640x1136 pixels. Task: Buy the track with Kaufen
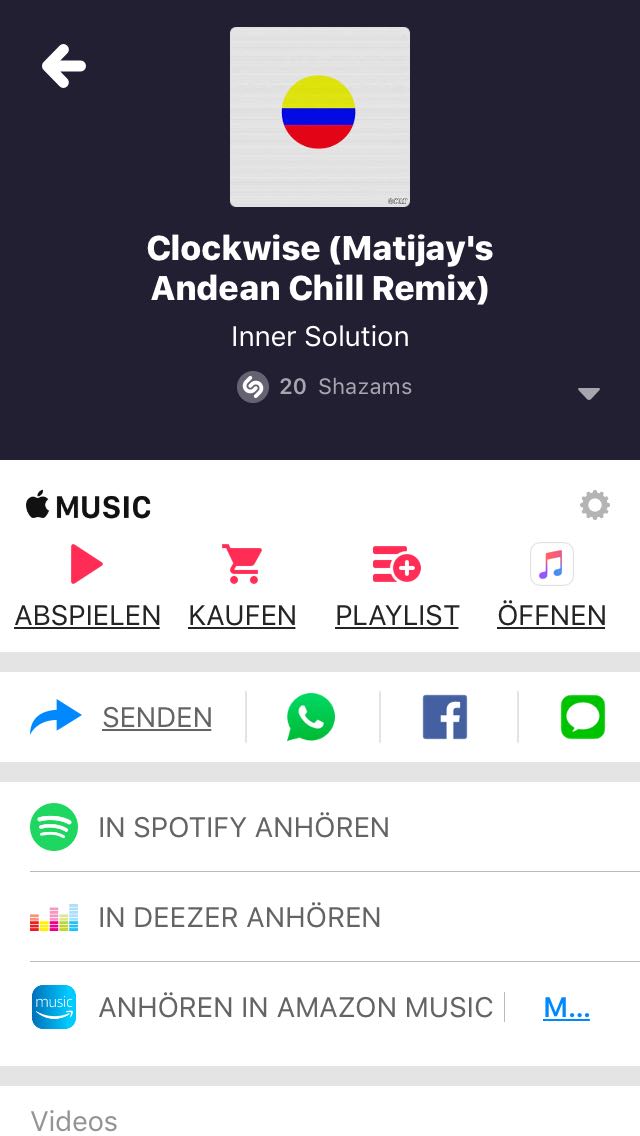pos(242,587)
